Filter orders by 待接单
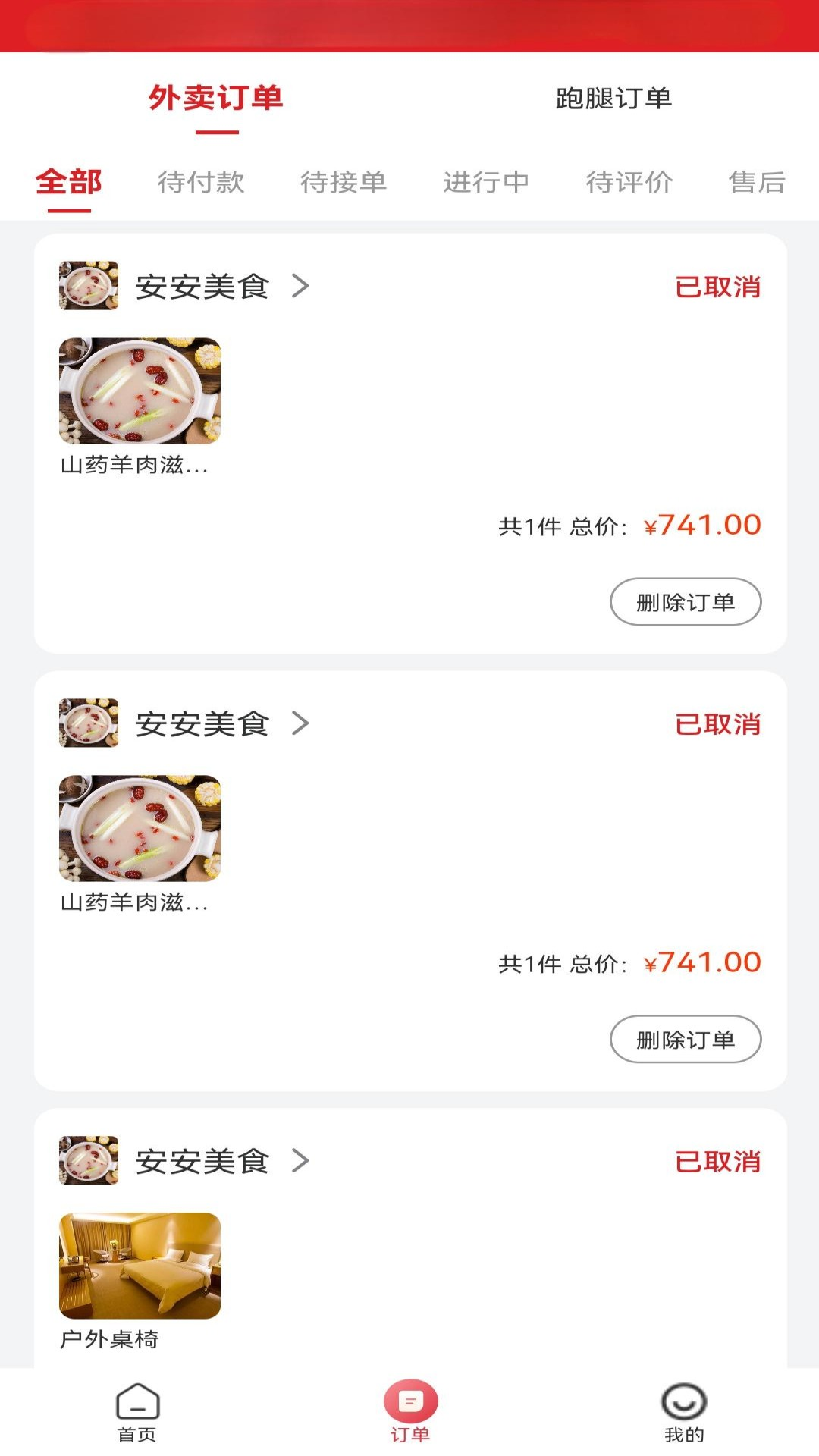 [344, 182]
